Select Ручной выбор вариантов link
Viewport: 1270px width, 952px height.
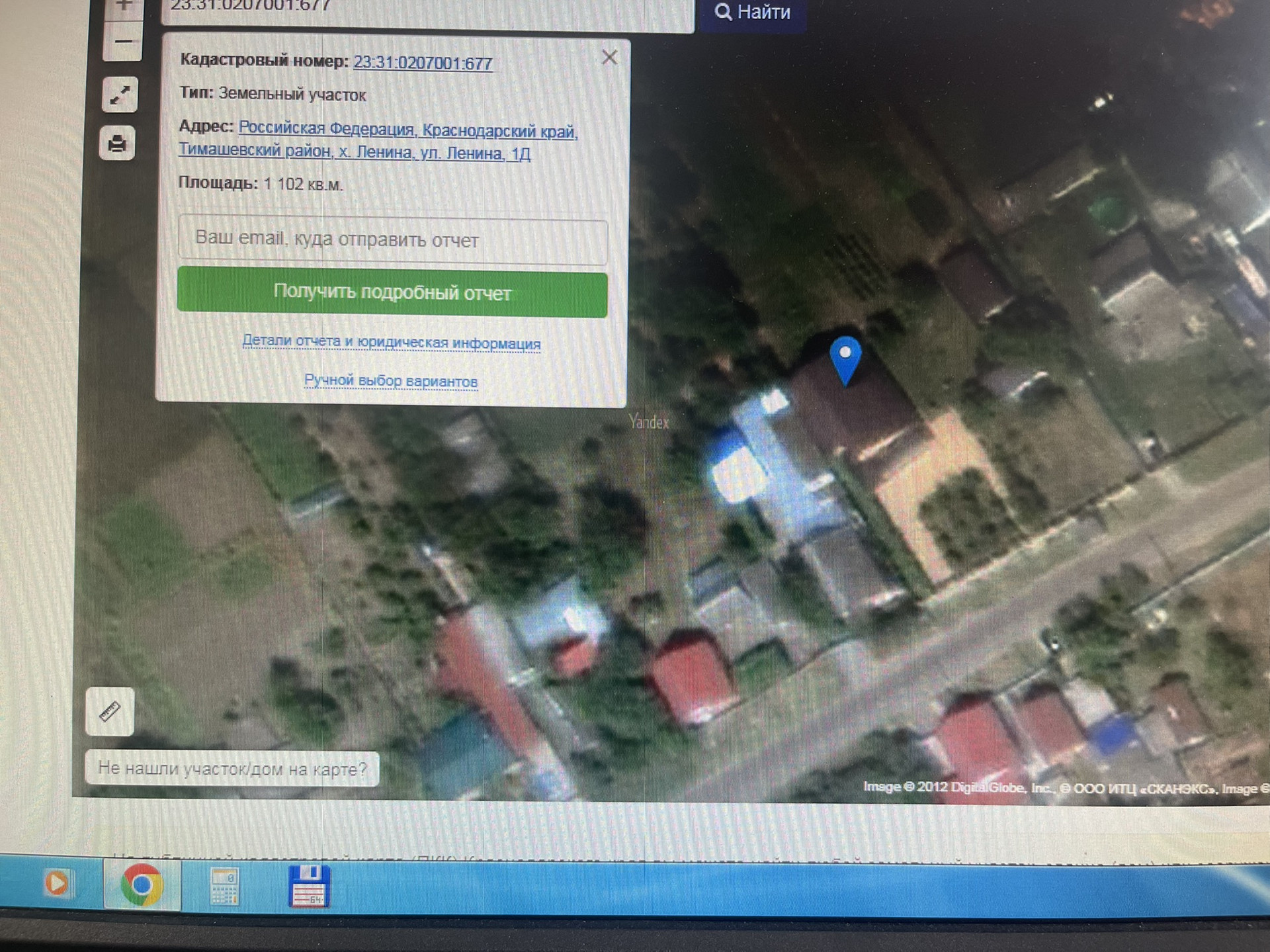tap(390, 380)
